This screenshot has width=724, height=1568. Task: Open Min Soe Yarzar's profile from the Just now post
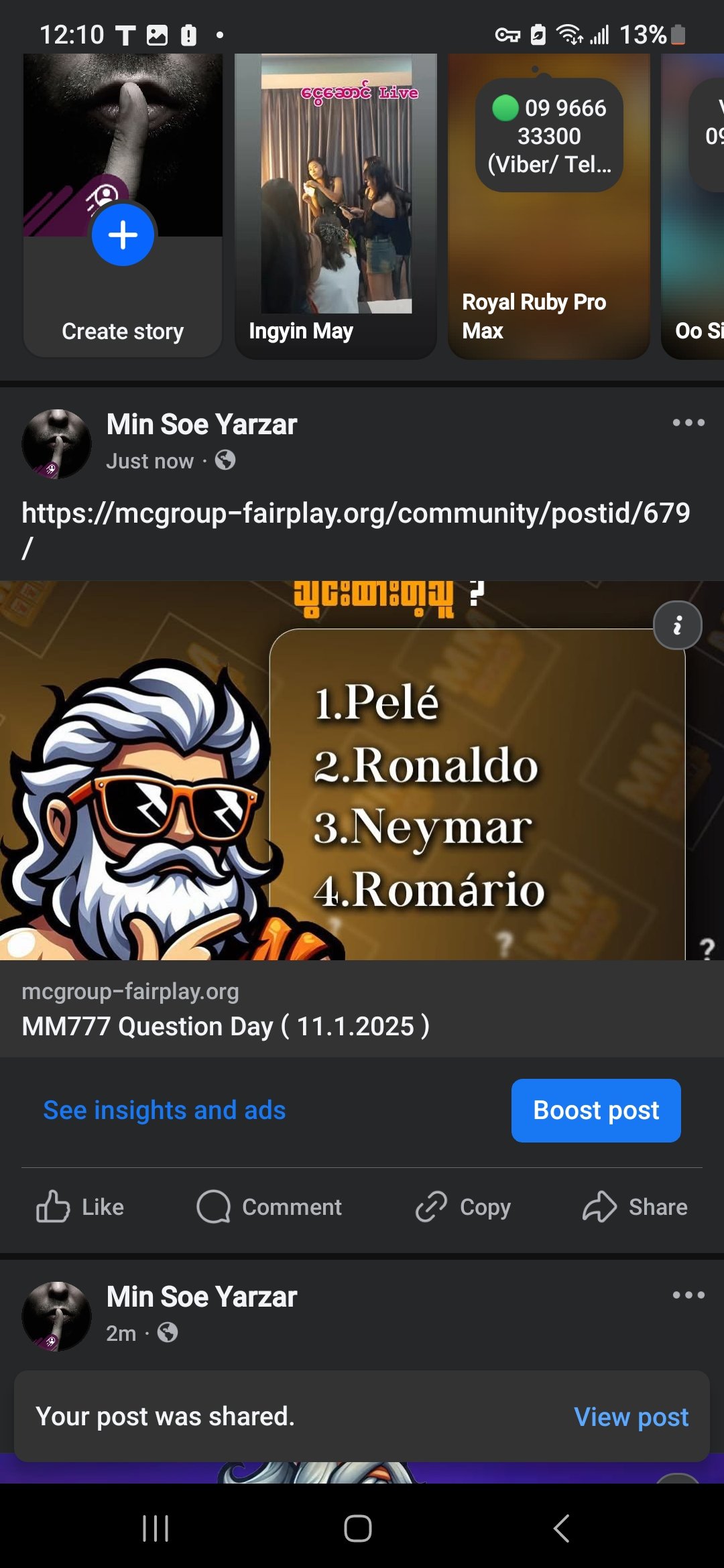201,425
